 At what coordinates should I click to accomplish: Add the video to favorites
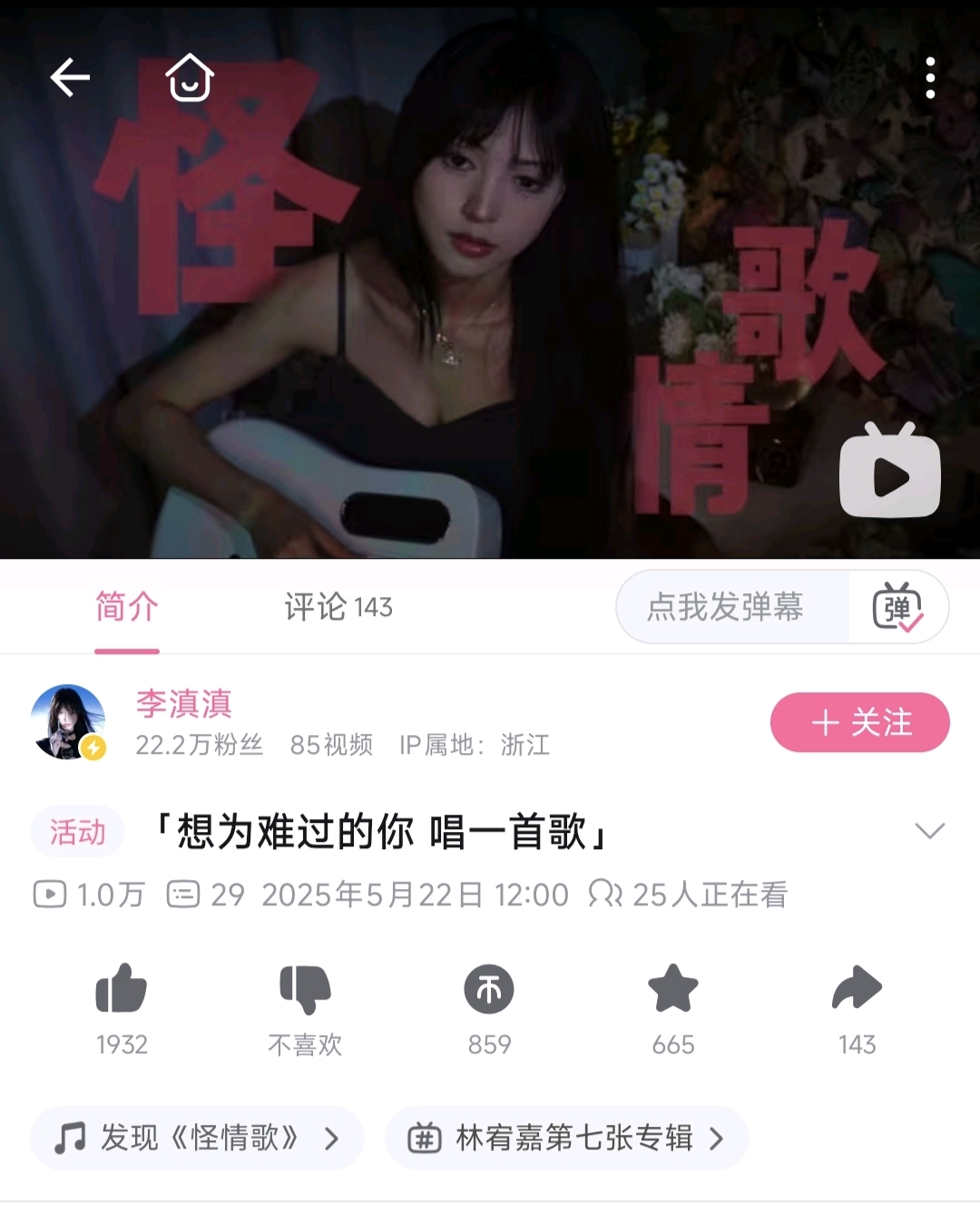tap(673, 991)
